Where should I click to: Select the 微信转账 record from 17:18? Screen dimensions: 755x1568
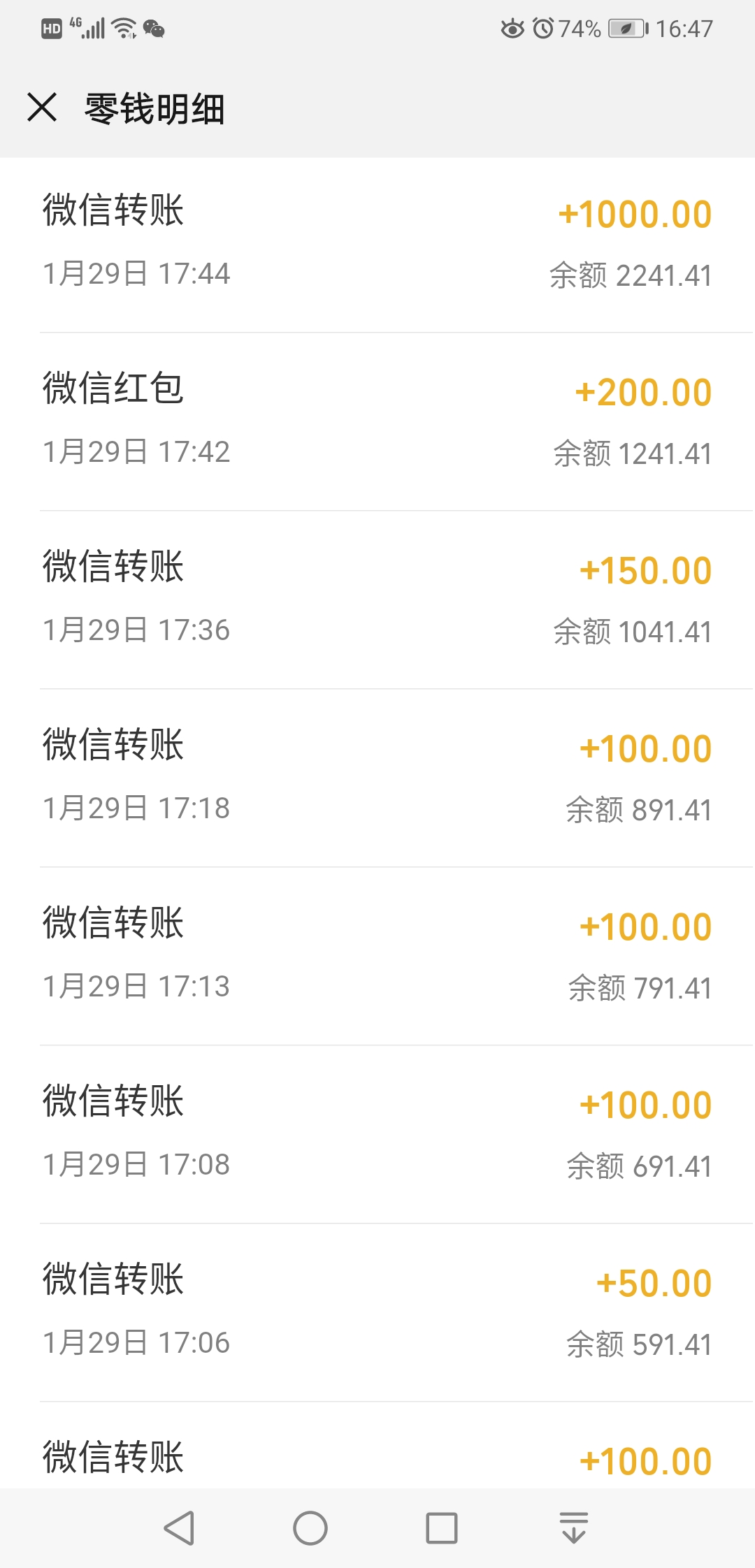[377, 778]
